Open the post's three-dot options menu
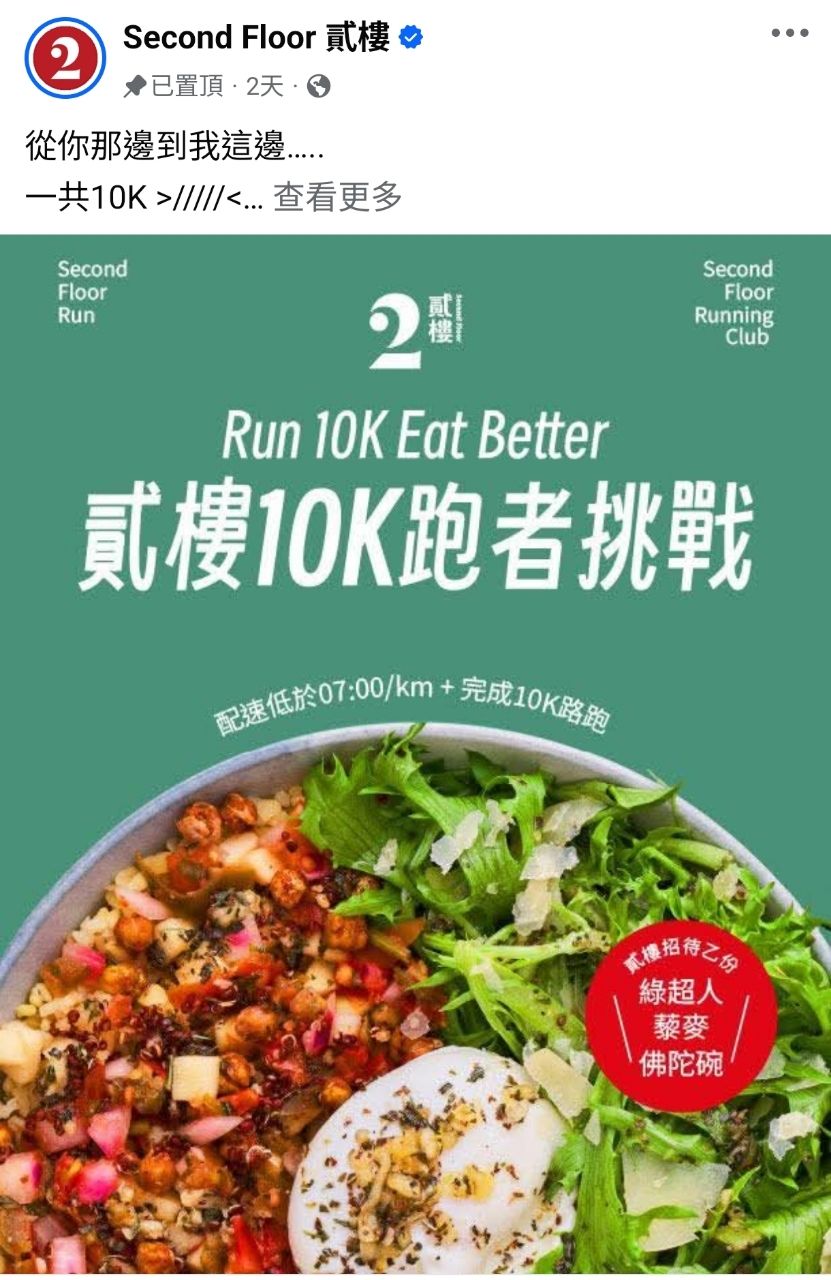This screenshot has width=831, height=1280. [789, 34]
